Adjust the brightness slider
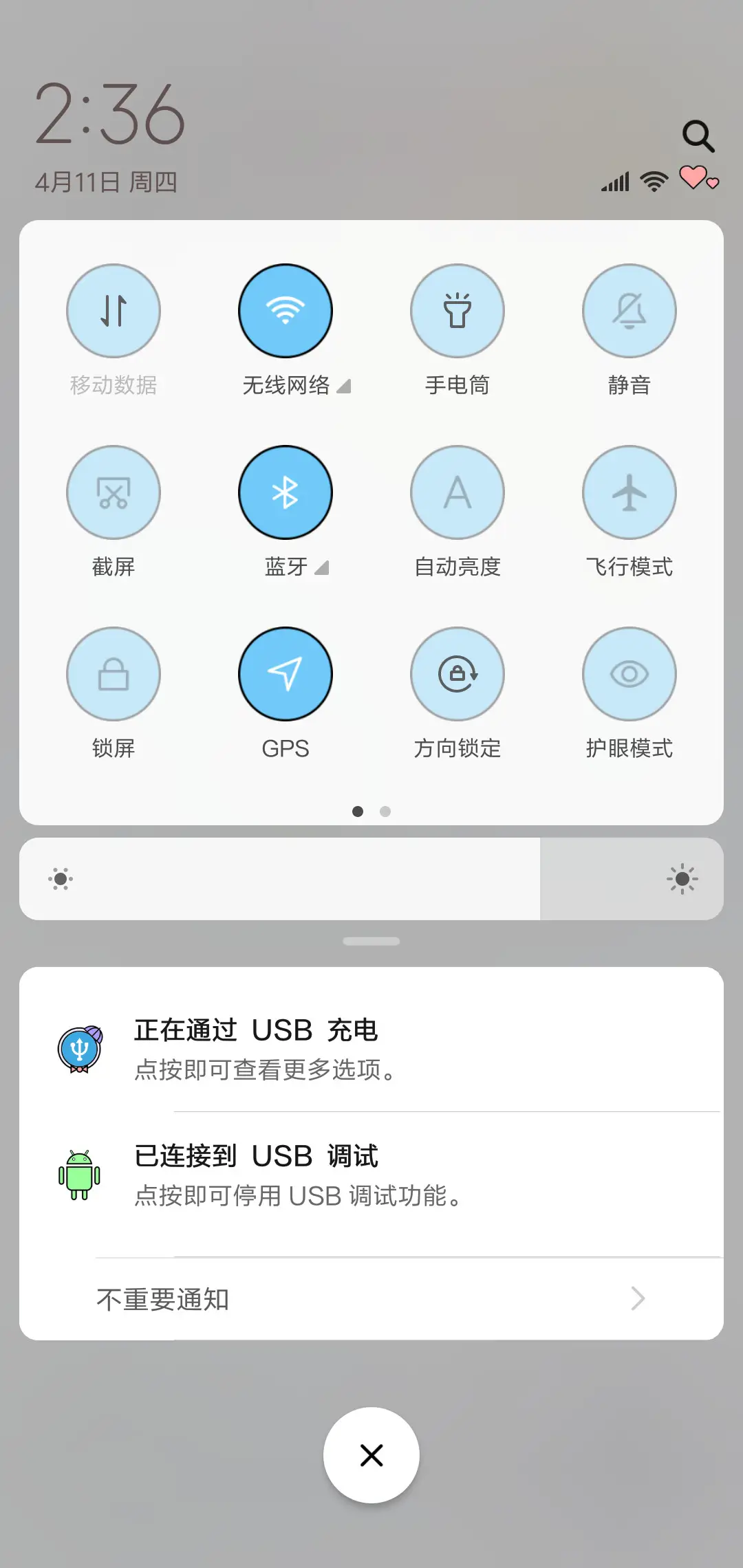The height and width of the screenshot is (1568, 743). click(371, 879)
